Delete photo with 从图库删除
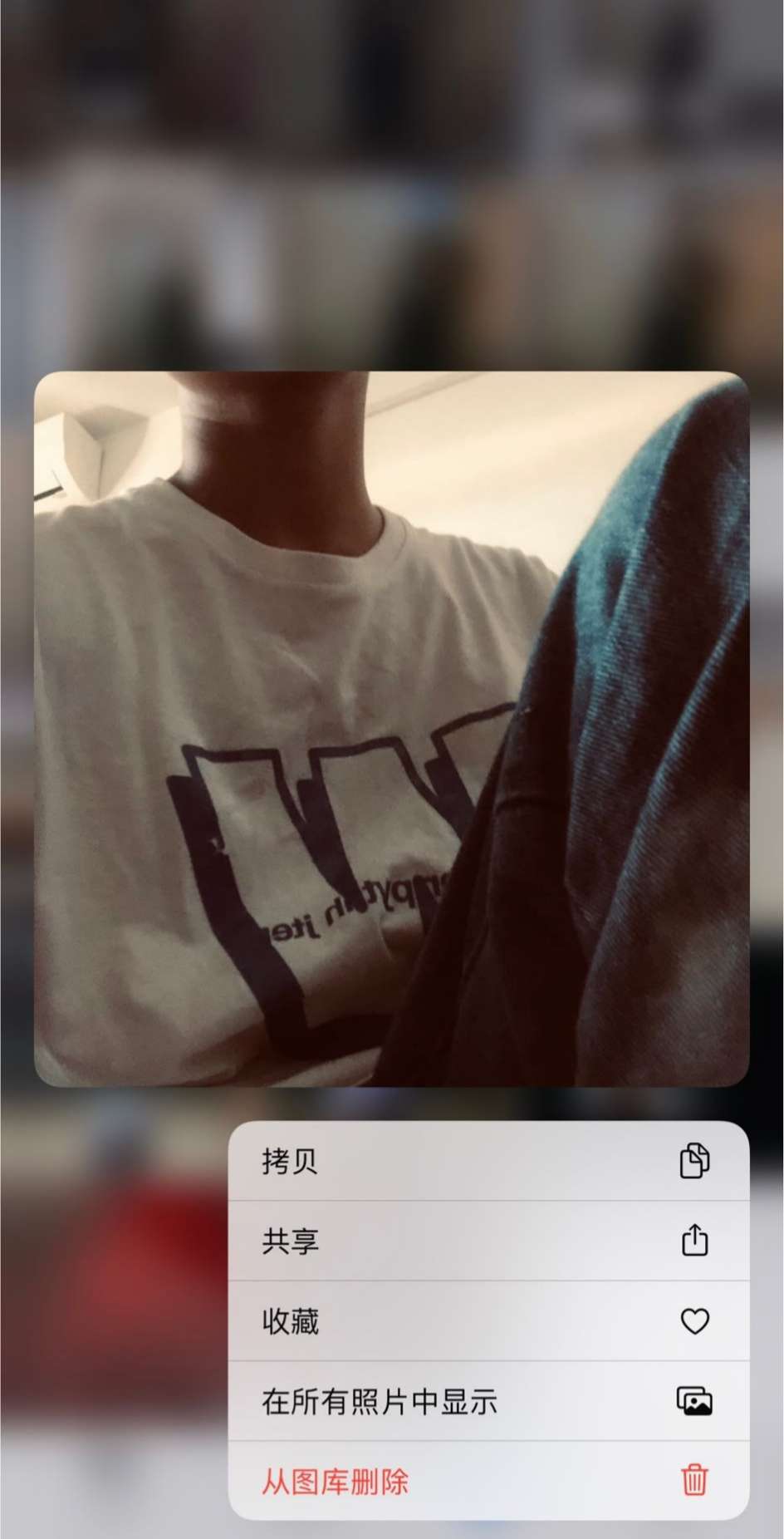Image resolution: width=784 pixels, height=1539 pixels. [x=488, y=1481]
